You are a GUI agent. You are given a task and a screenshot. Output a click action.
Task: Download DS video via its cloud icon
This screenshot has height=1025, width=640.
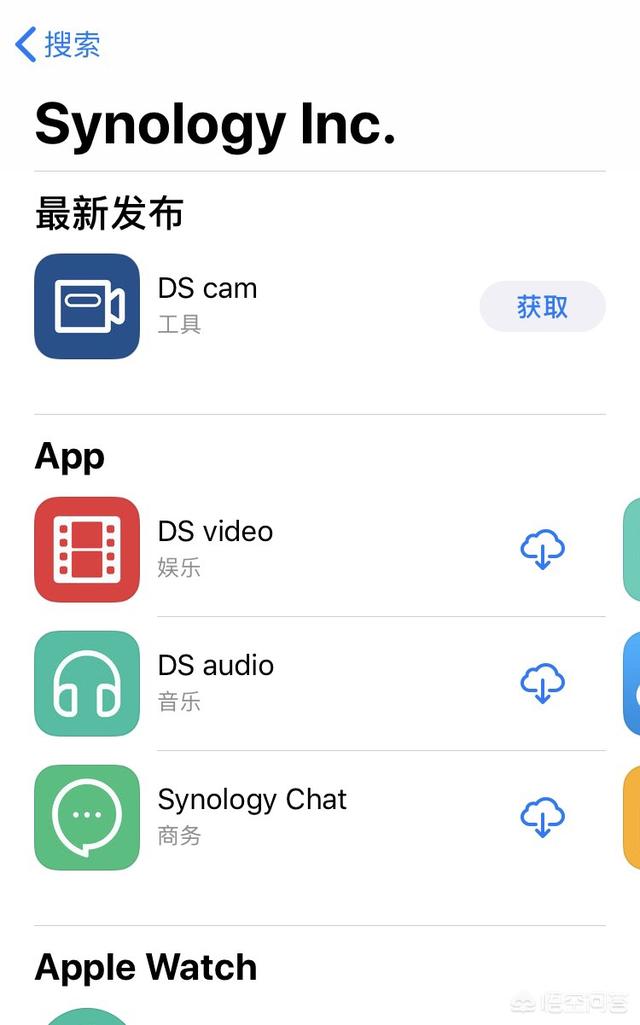542,549
